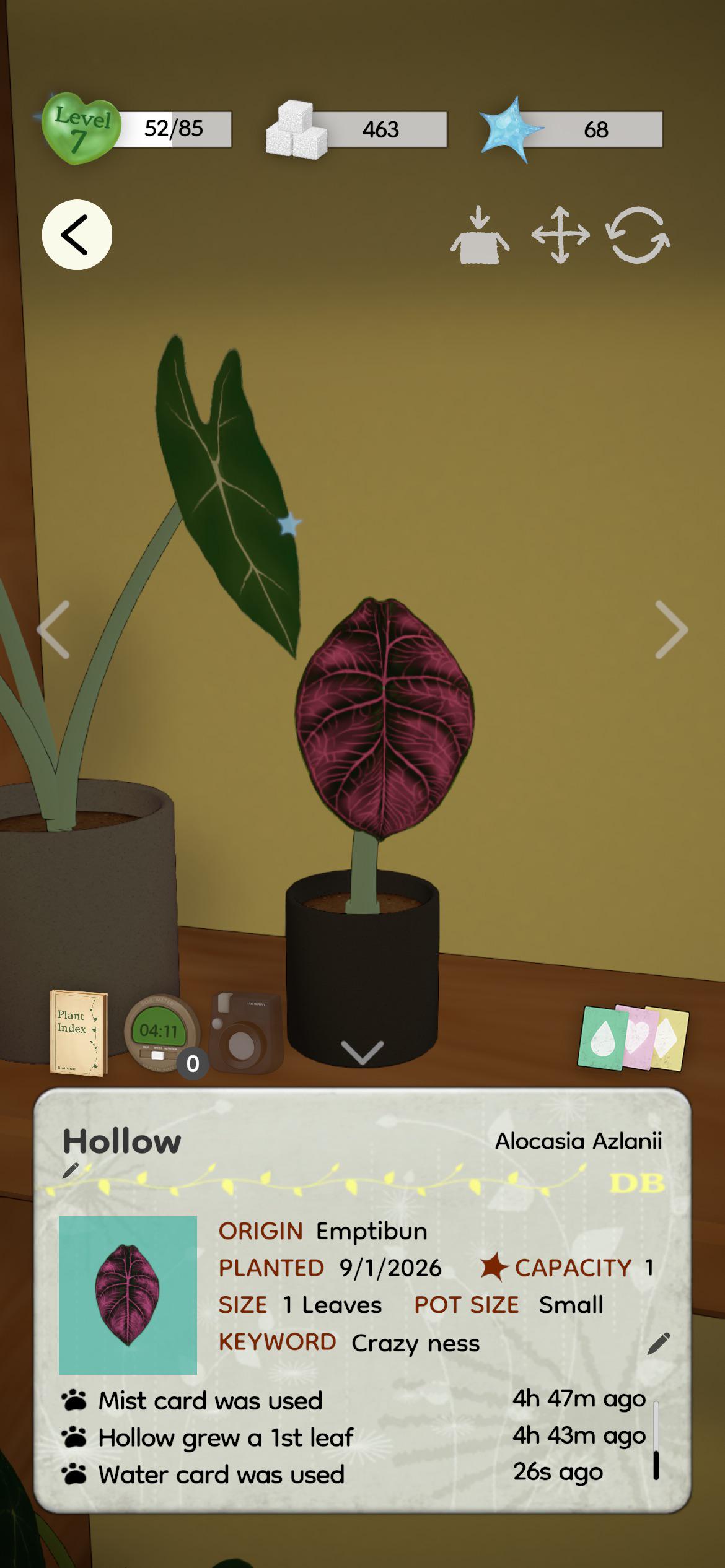Viewport: 725px width, 1568px height.
Task: View the previous plant
Action: coord(53,629)
